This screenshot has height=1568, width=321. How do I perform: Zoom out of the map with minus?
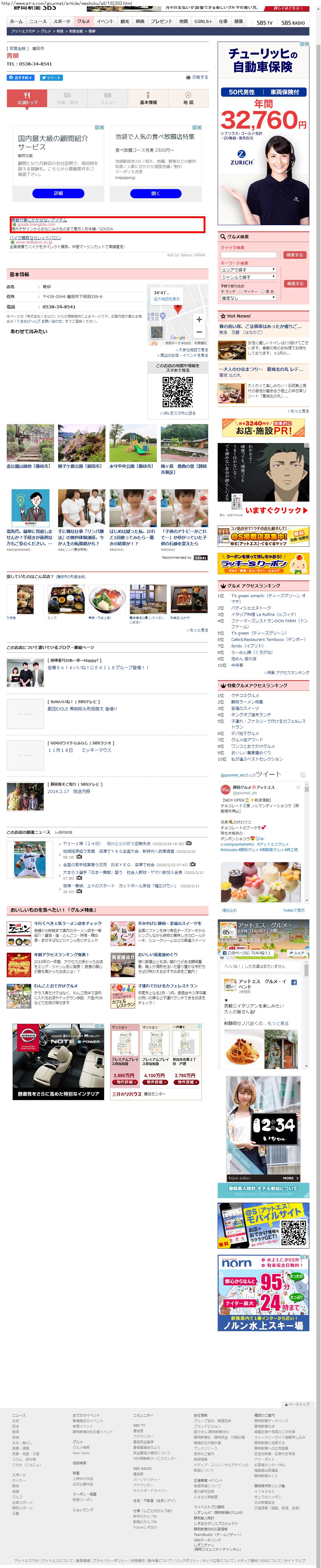(199, 332)
